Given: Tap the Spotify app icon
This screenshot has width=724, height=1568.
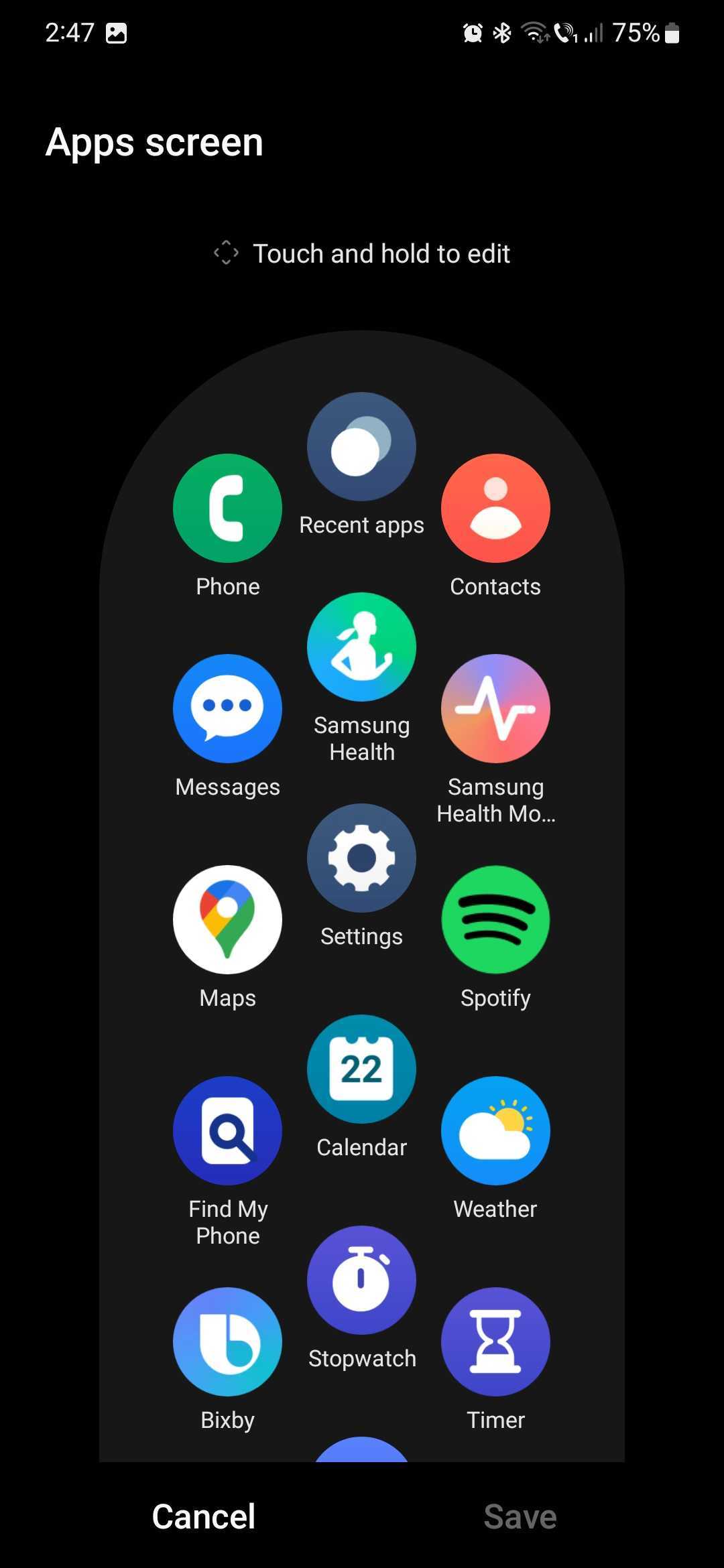Looking at the screenshot, I should pos(495,919).
